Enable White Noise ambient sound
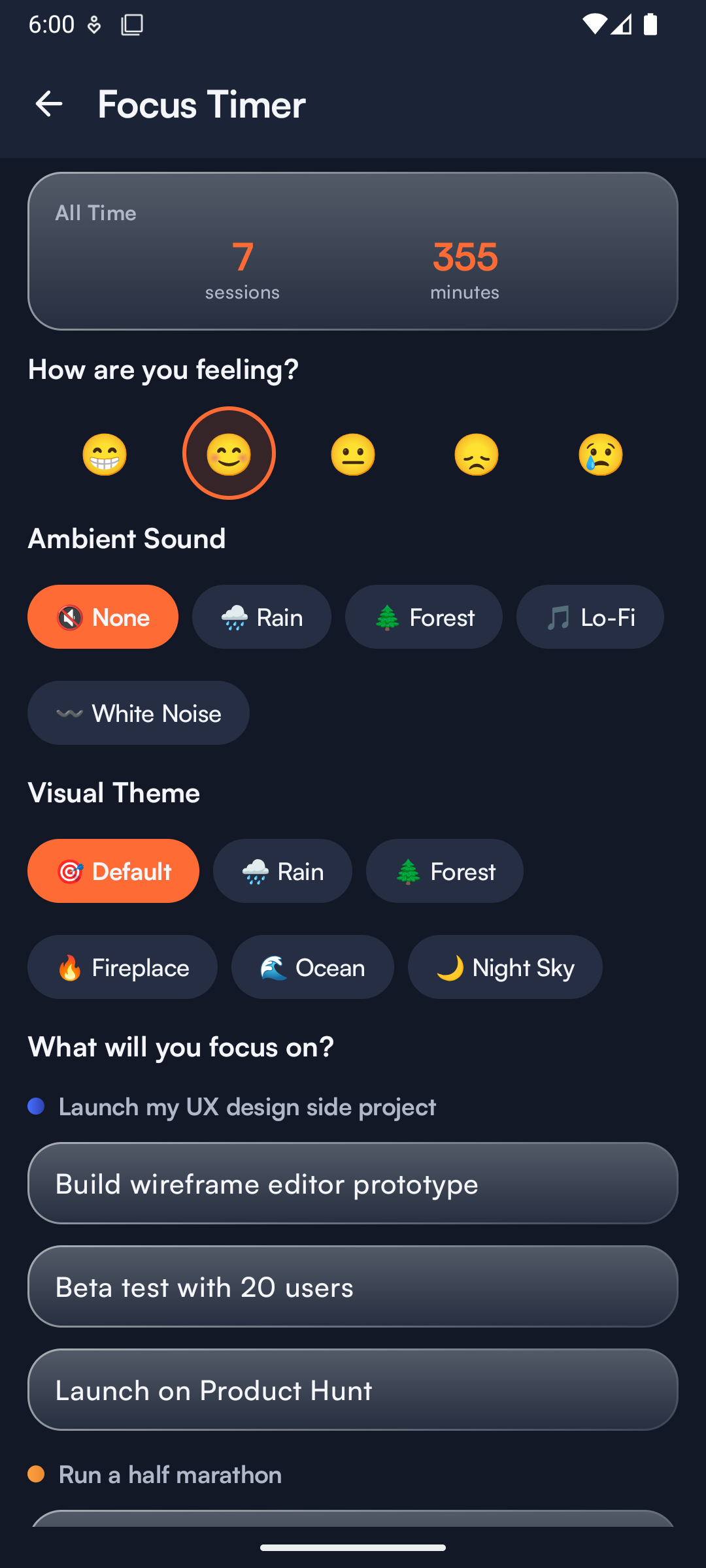Image resolution: width=706 pixels, height=1568 pixels. click(139, 713)
